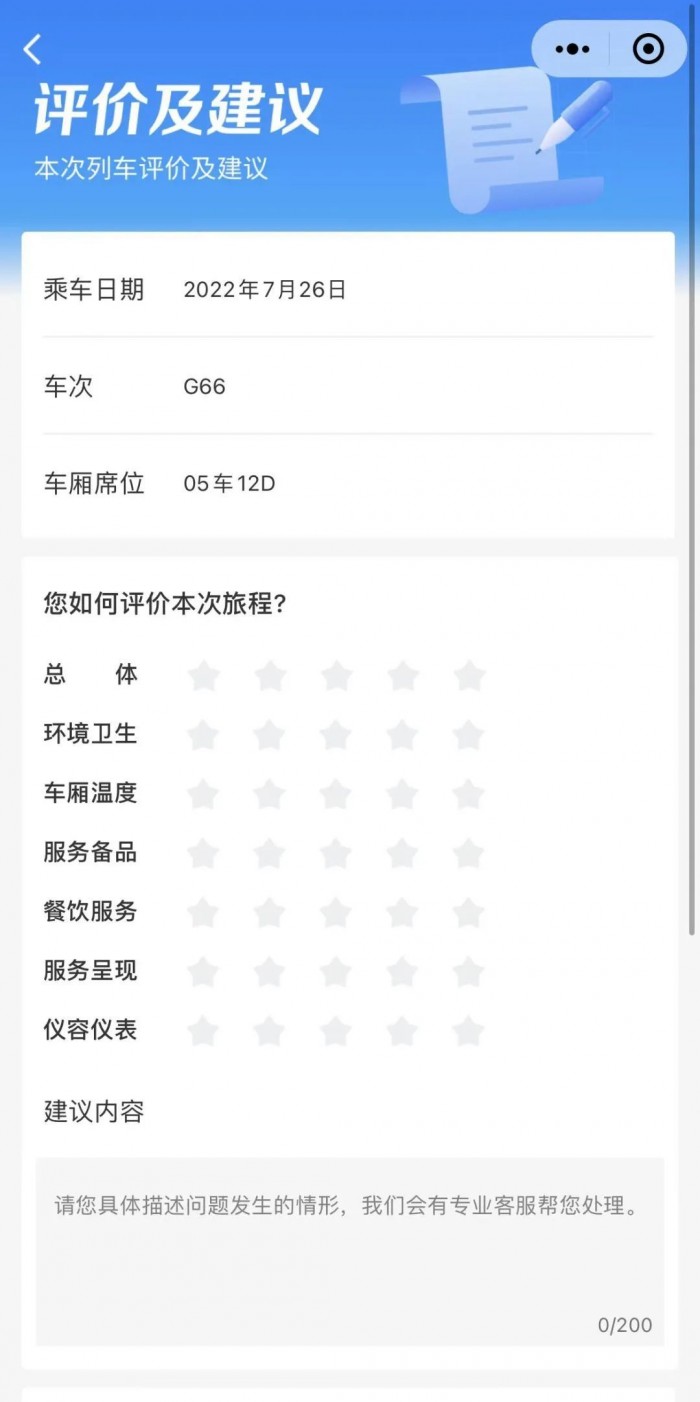700x1402 pixels.
Task: Give 总体 a one-star rating
Action: coord(203,676)
